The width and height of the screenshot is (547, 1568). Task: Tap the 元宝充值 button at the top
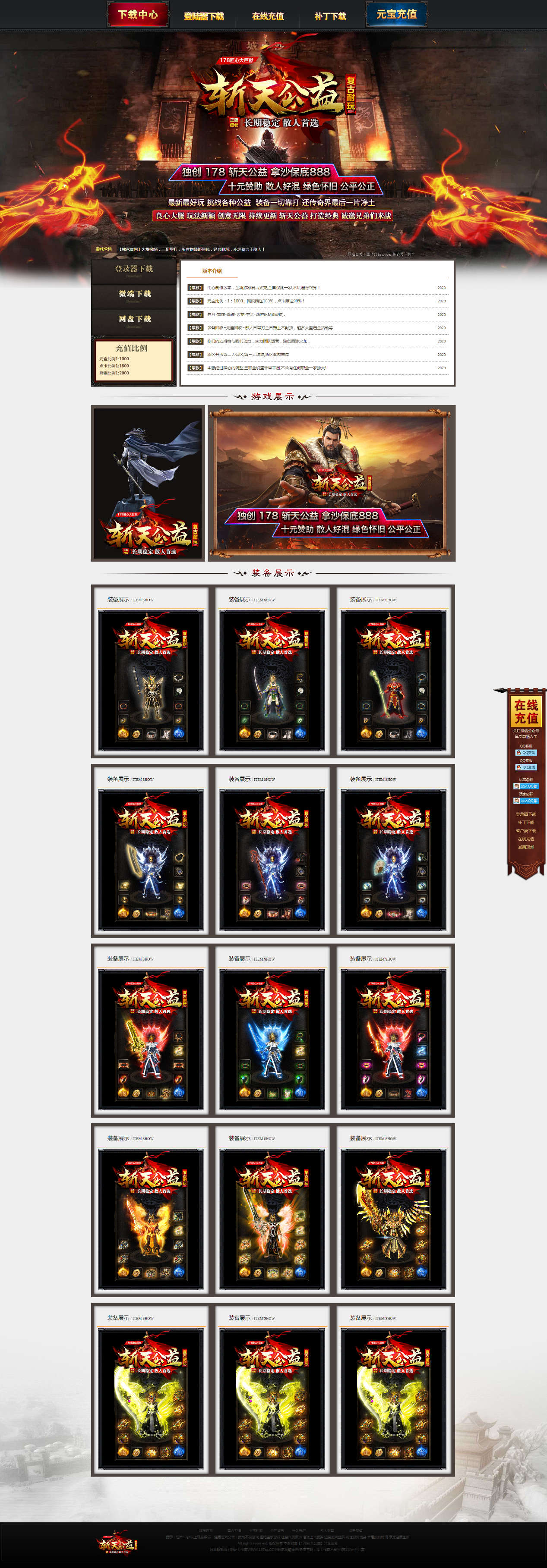396,14
